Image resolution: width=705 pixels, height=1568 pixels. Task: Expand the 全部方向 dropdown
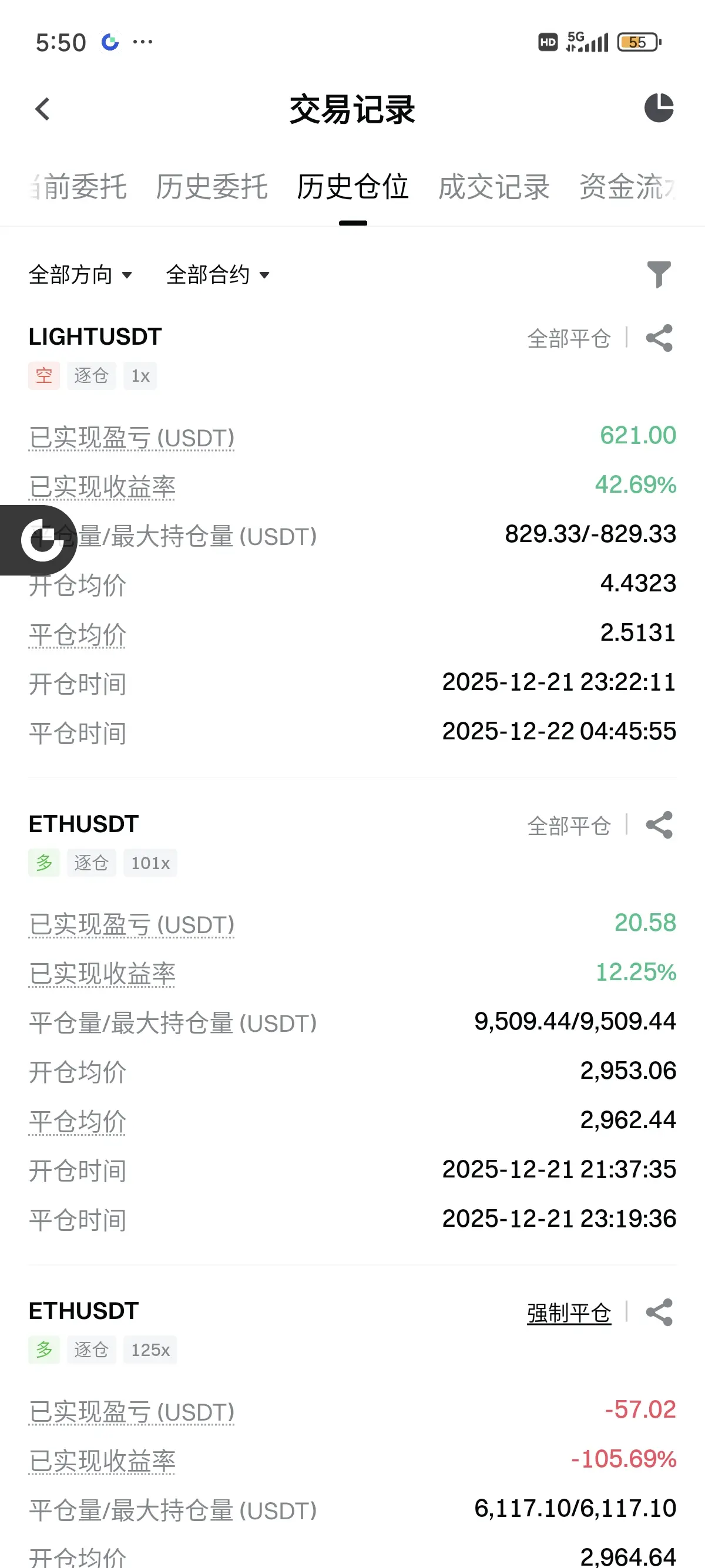(x=80, y=275)
